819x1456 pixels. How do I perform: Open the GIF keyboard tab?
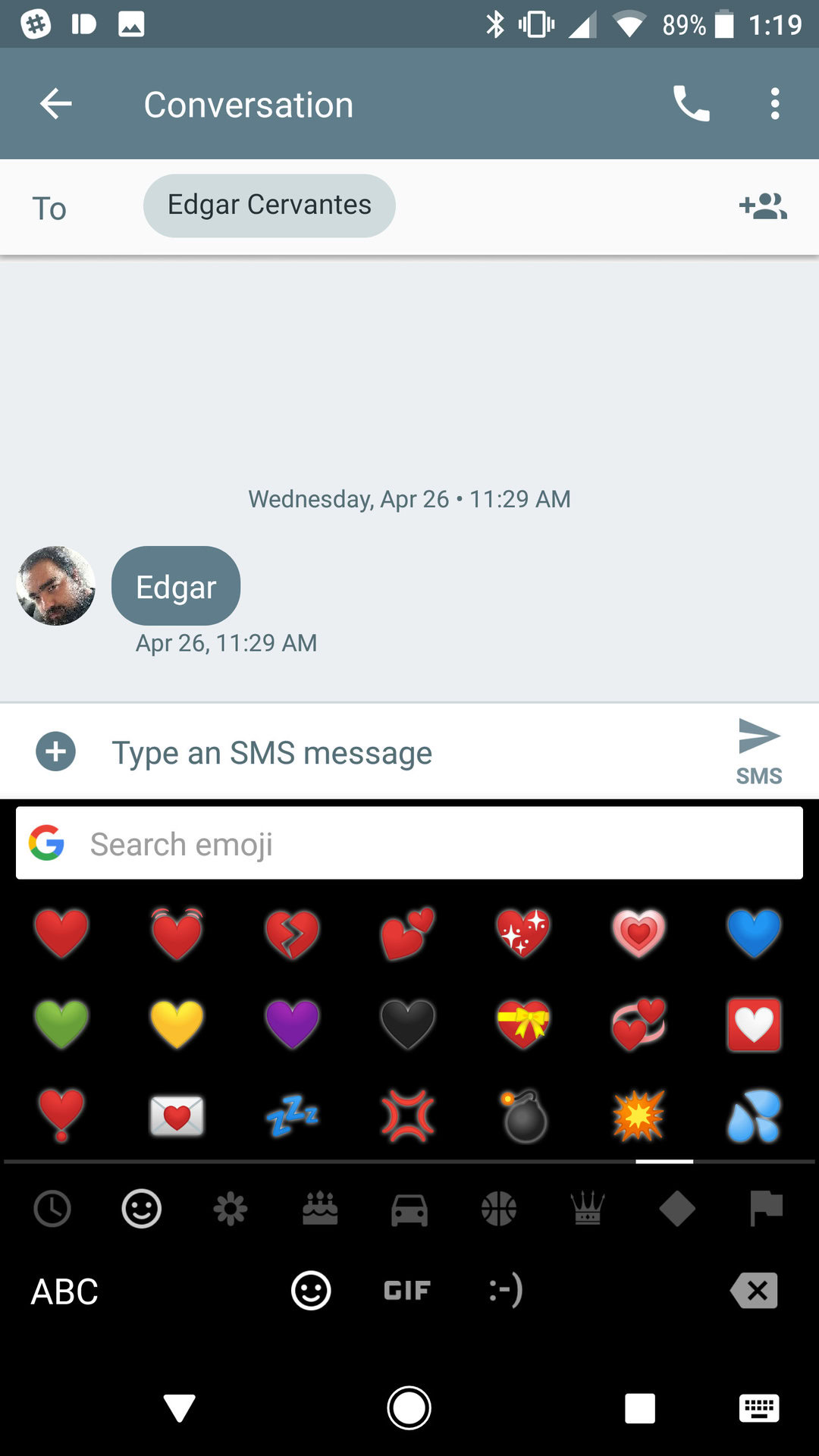tap(407, 1291)
